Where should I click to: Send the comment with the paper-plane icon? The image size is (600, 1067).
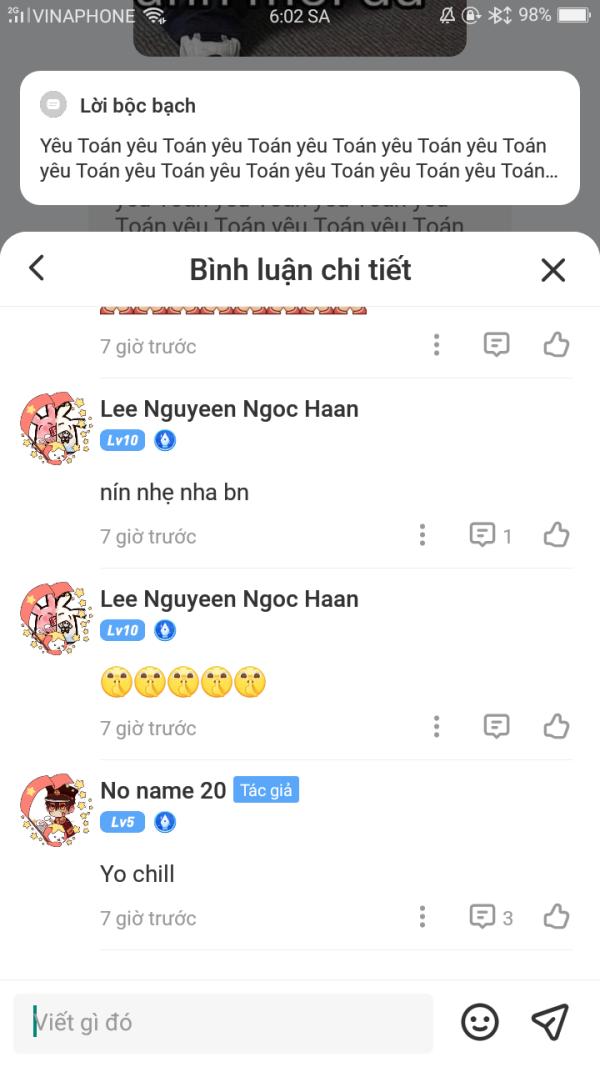pos(550,1022)
